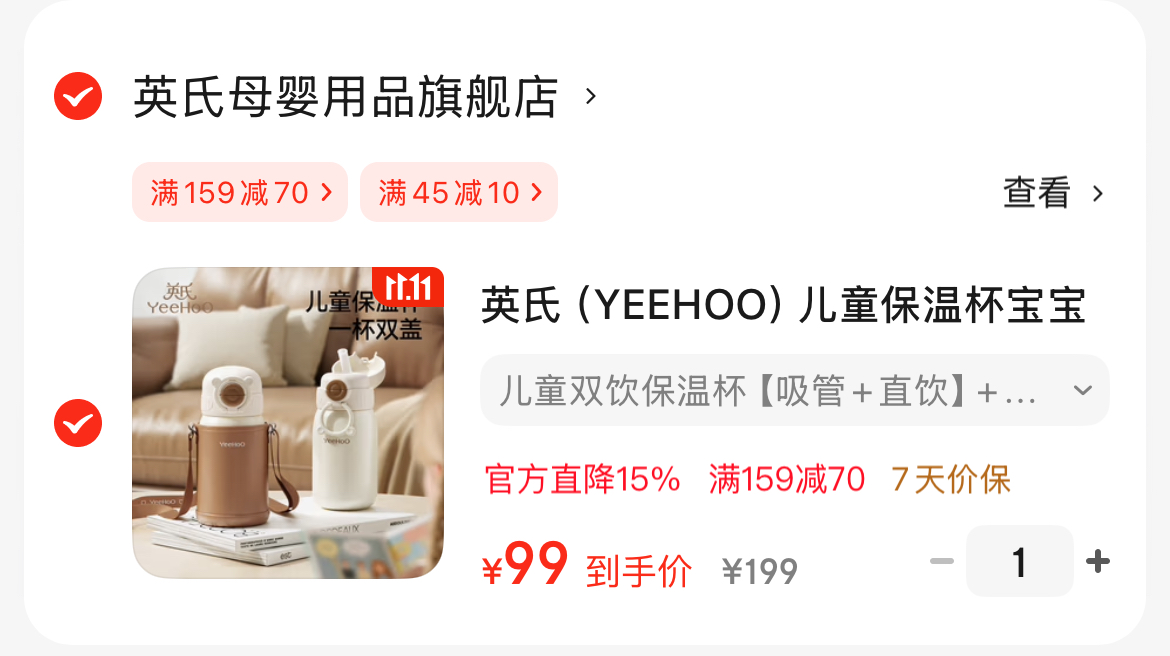Edit the quantity field showing 1

(x=1019, y=562)
